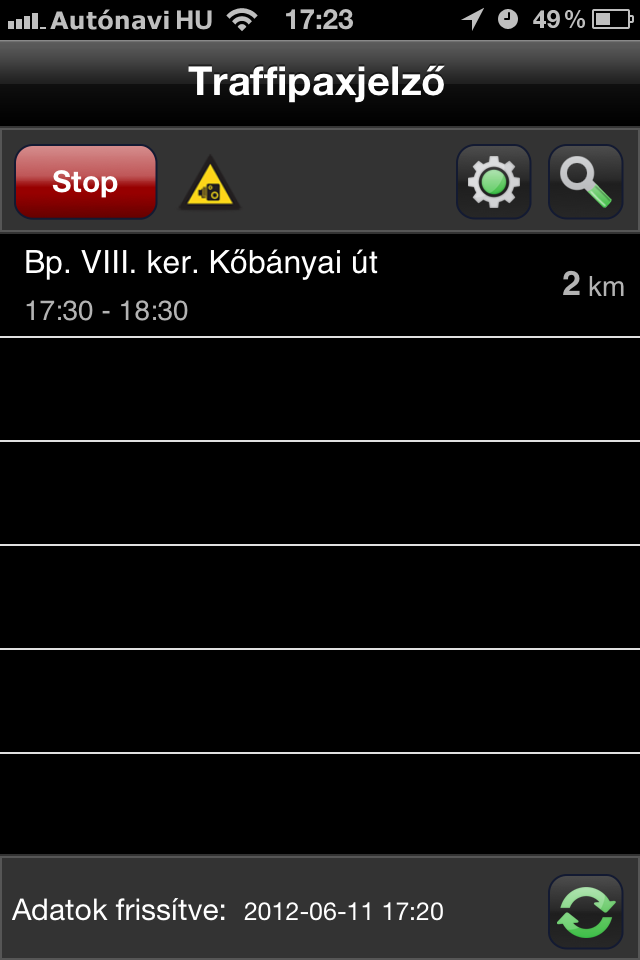Open settings via the gear icon
The image size is (640, 960).
[x=493, y=182]
